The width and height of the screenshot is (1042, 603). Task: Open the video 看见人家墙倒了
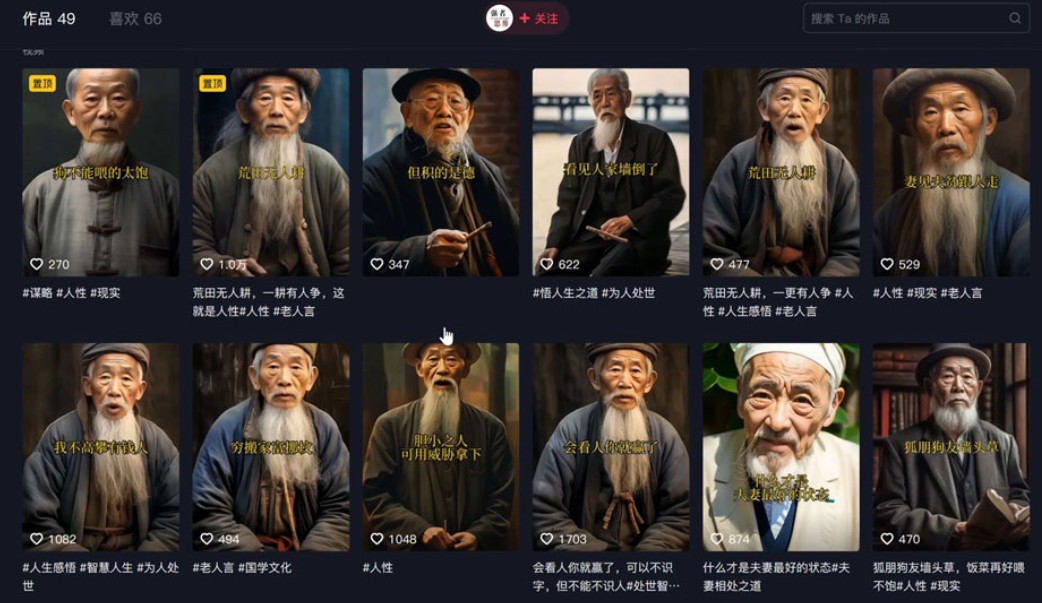coord(611,172)
